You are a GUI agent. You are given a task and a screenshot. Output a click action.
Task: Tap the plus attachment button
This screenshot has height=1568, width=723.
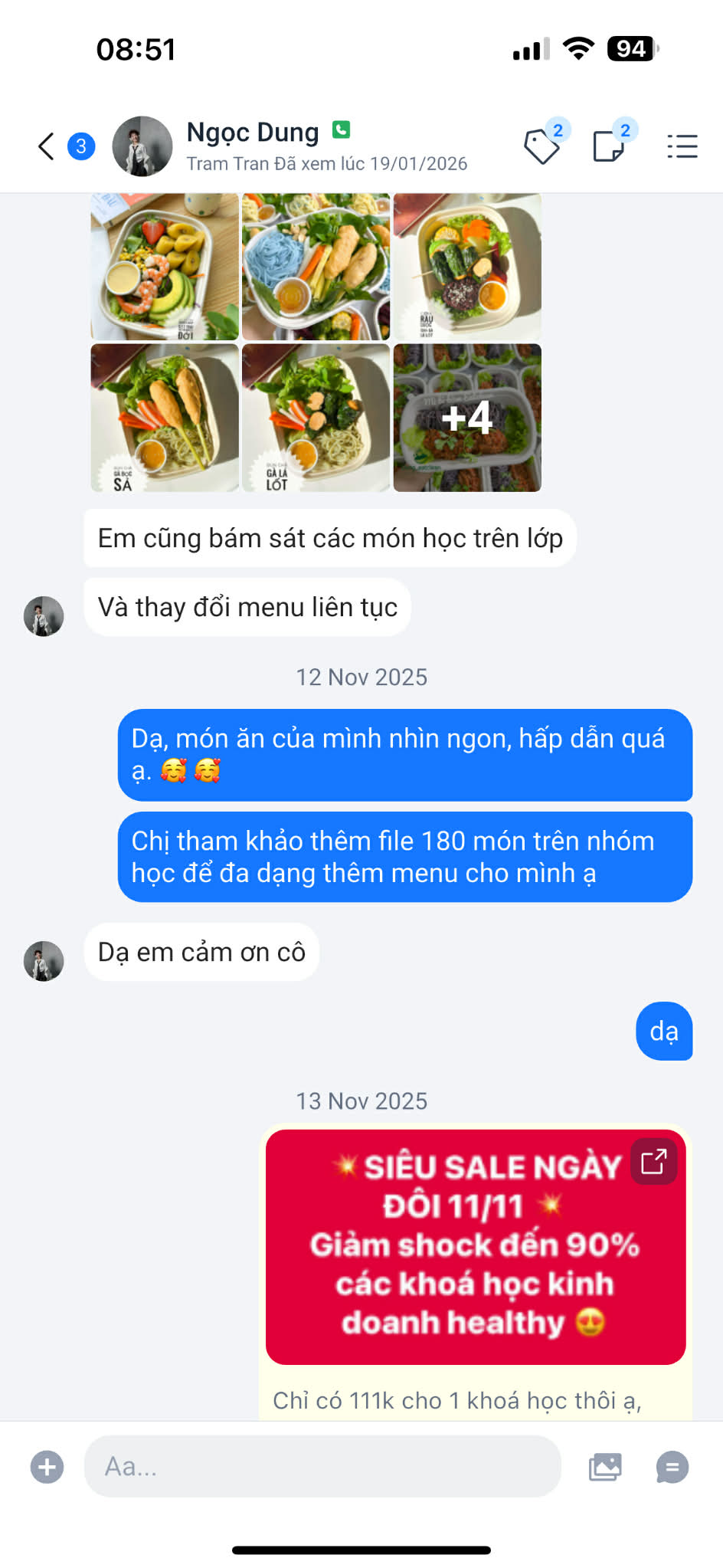point(47,1467)
